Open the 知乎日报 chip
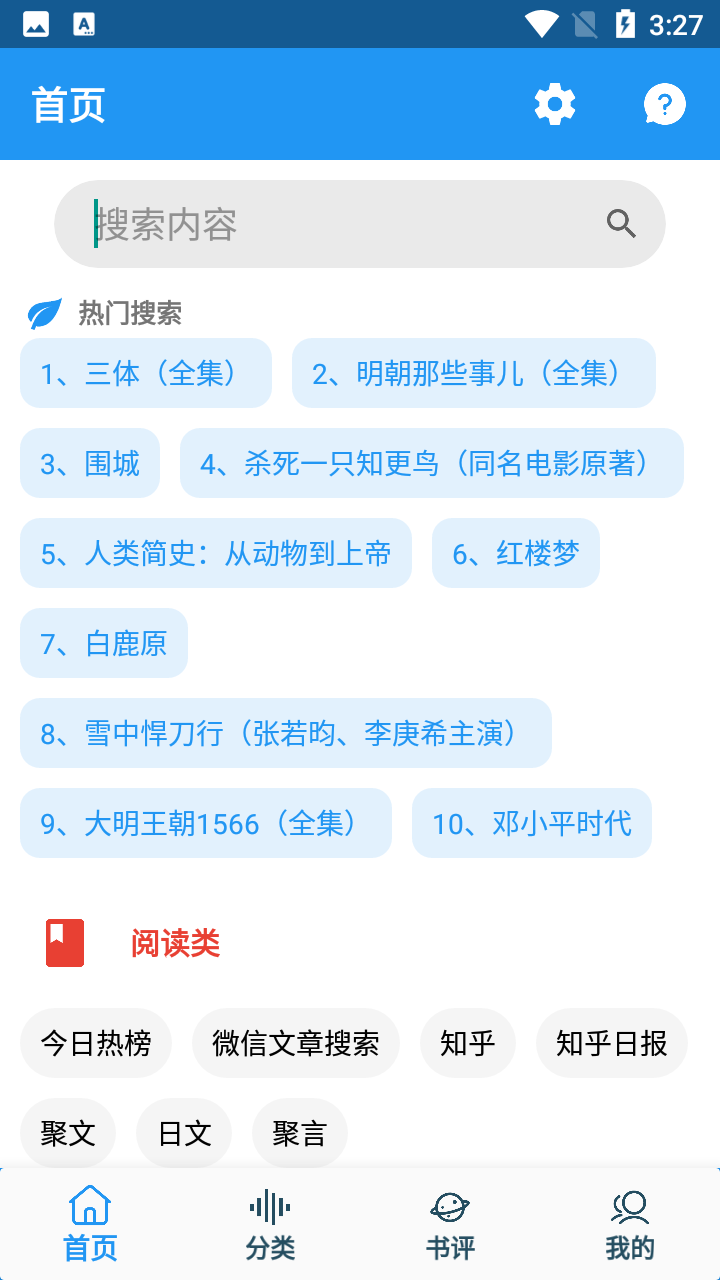Screen dimensions: 720x1280 pos(612,1043)
